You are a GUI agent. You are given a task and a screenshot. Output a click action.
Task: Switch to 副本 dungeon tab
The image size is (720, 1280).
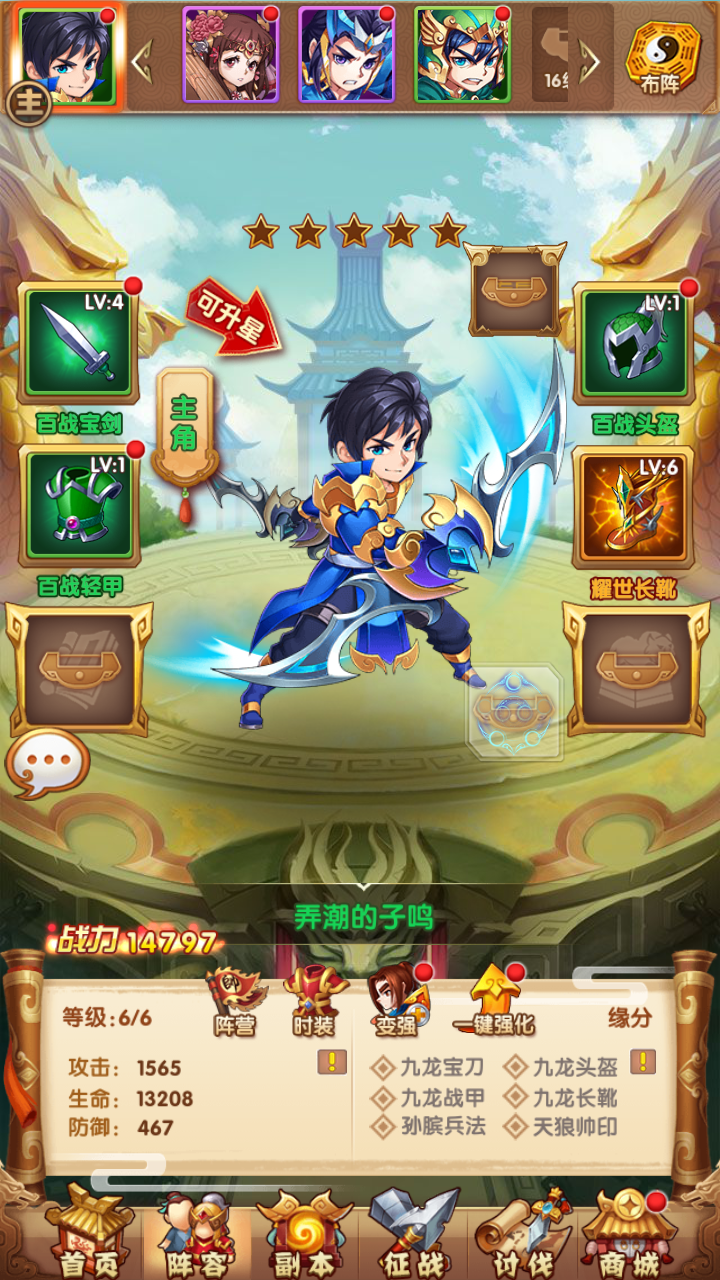pyautogui.click(x=305, y=1230)
